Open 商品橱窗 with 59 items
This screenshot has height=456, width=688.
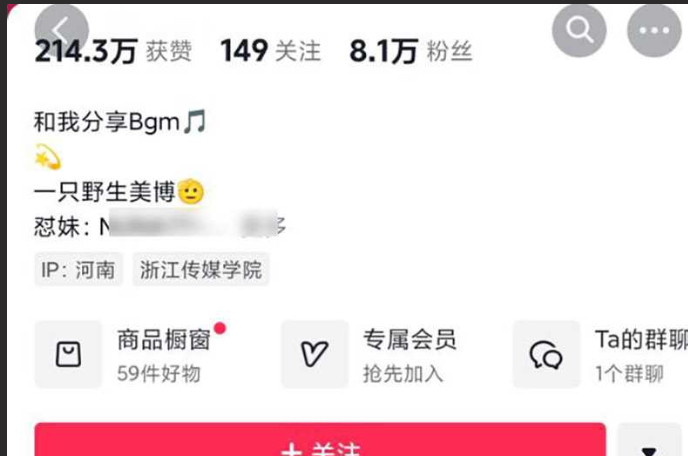point(130,354)
